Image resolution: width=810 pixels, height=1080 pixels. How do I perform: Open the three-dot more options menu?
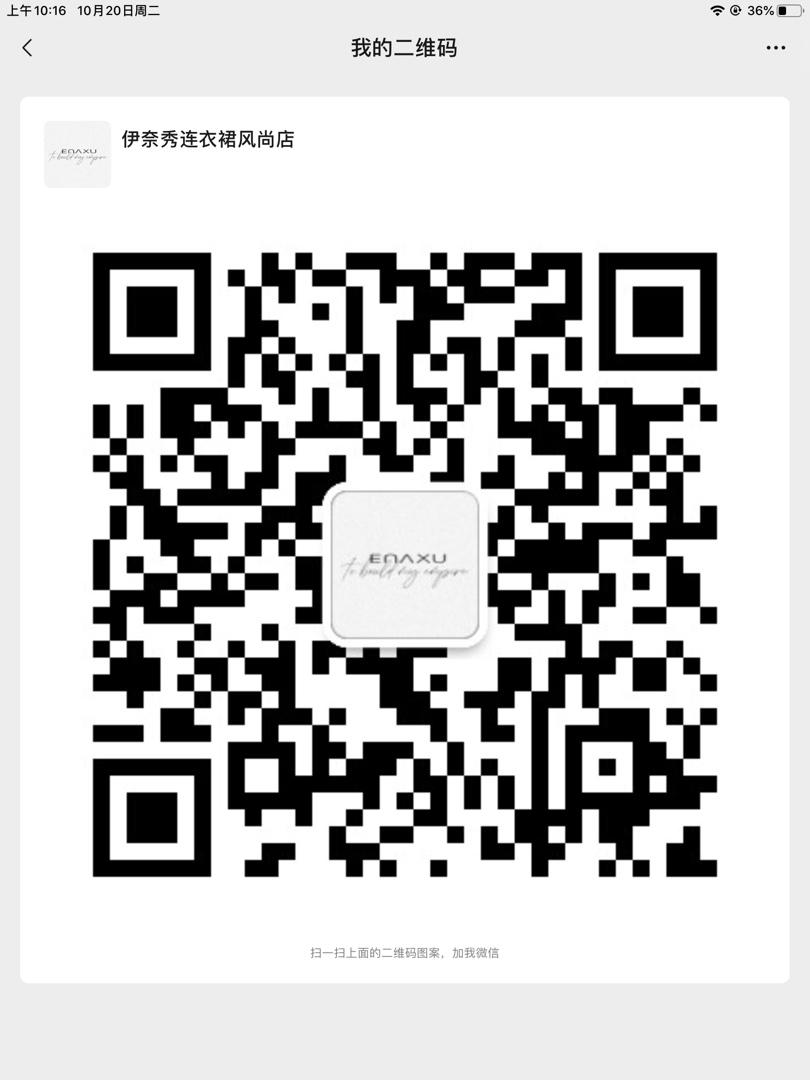(x=775, y=47)
